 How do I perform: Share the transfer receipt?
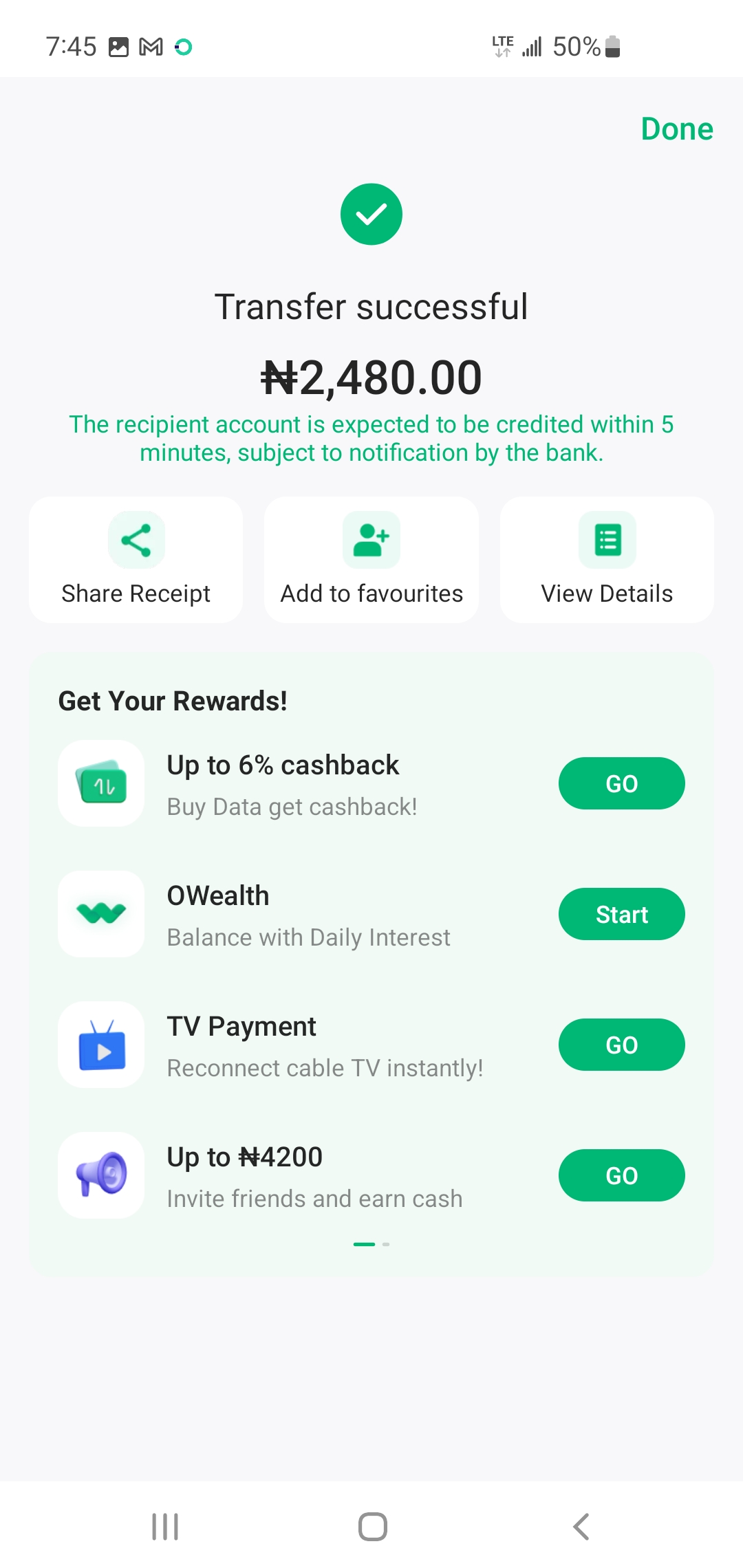pyautogui.click(x=136, y=560)
